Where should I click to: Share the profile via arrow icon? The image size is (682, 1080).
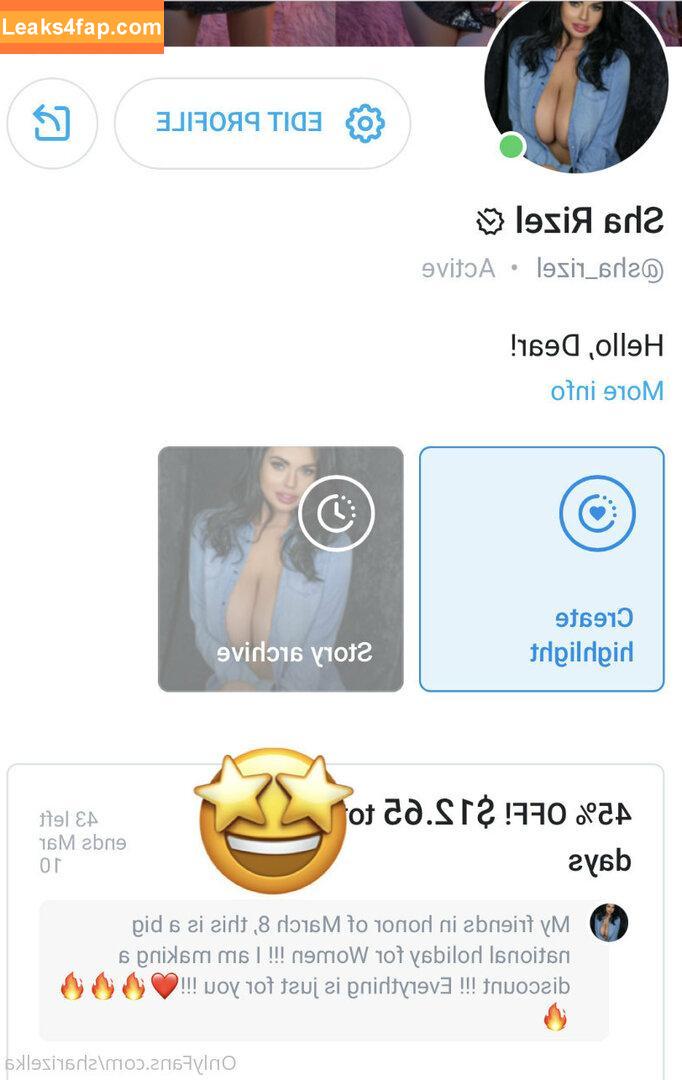coord(52,123)
